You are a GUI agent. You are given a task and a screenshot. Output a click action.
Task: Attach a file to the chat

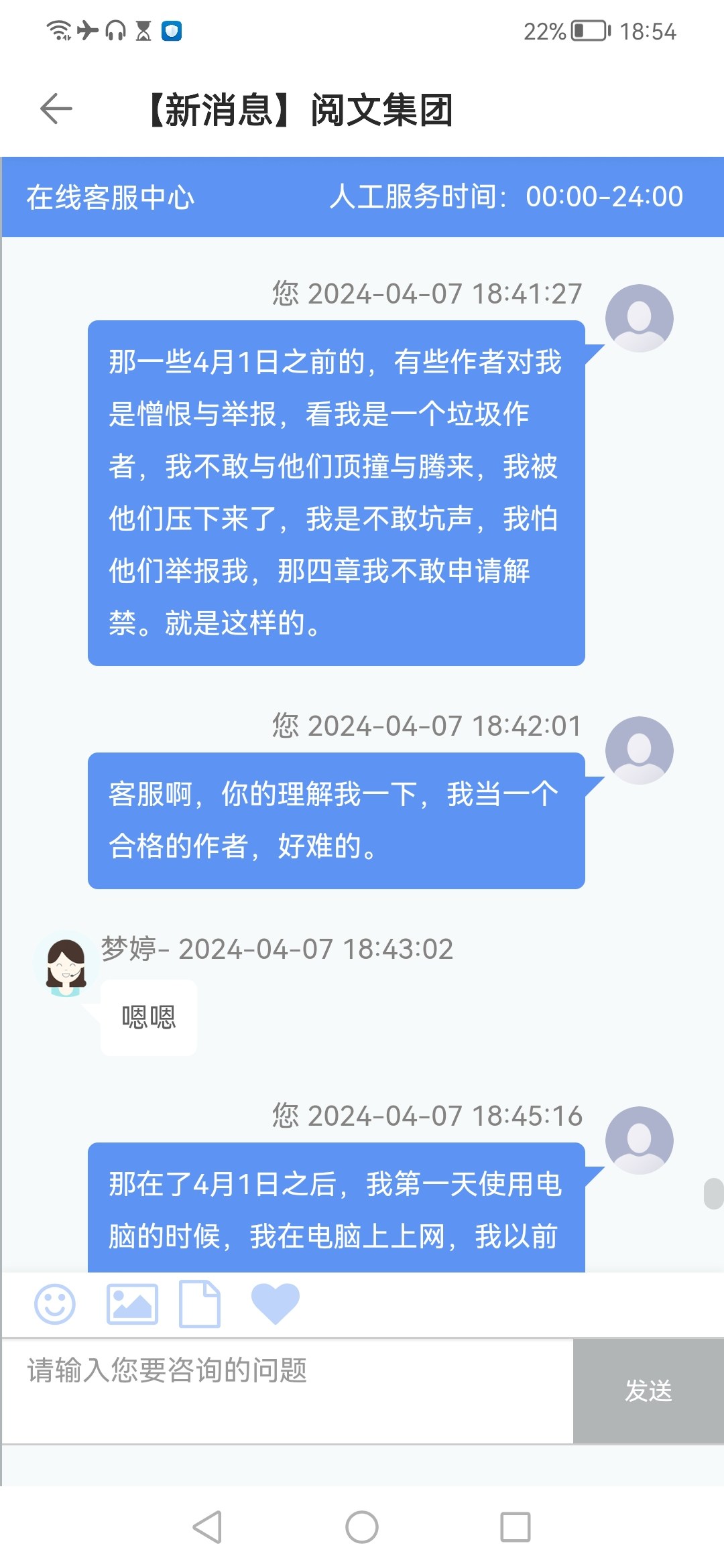[x=200, y=1304]
